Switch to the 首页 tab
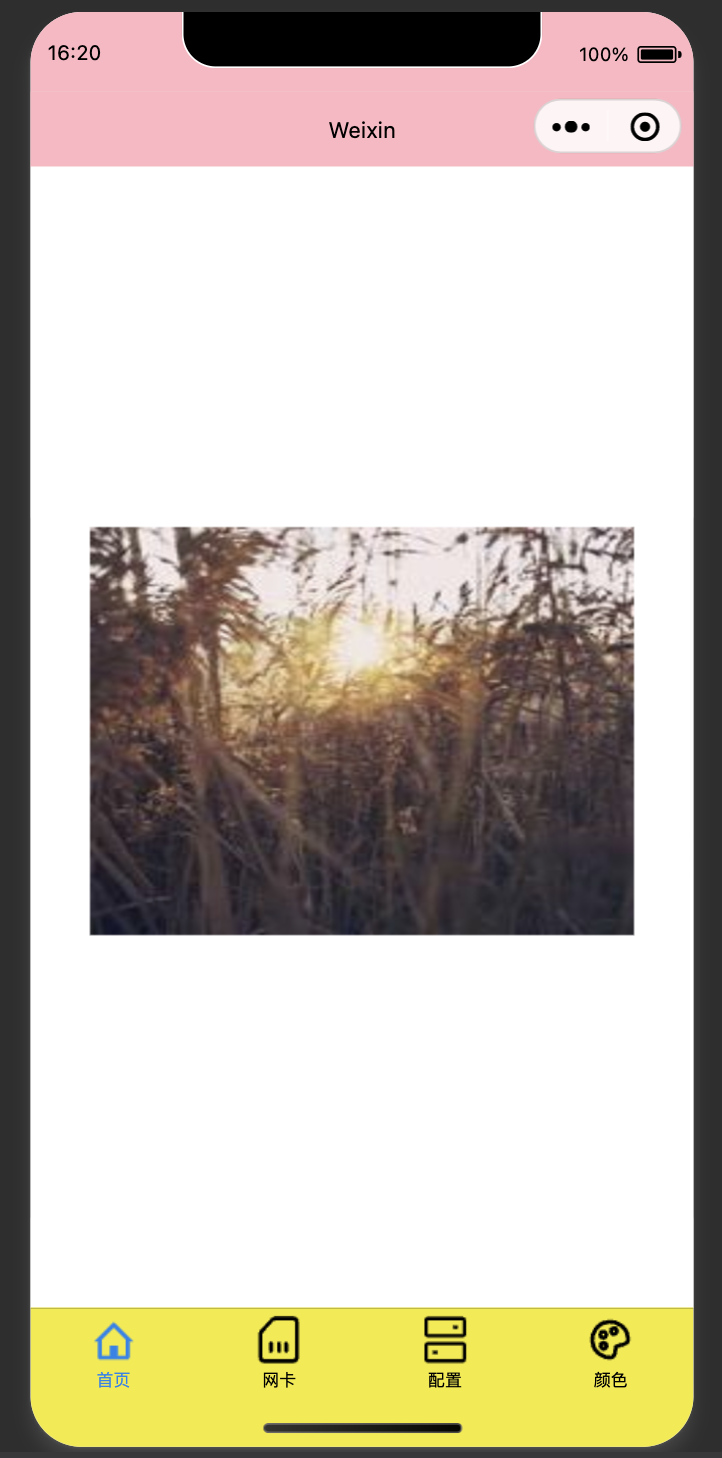722x1458 pixels. pos(113,1353)
